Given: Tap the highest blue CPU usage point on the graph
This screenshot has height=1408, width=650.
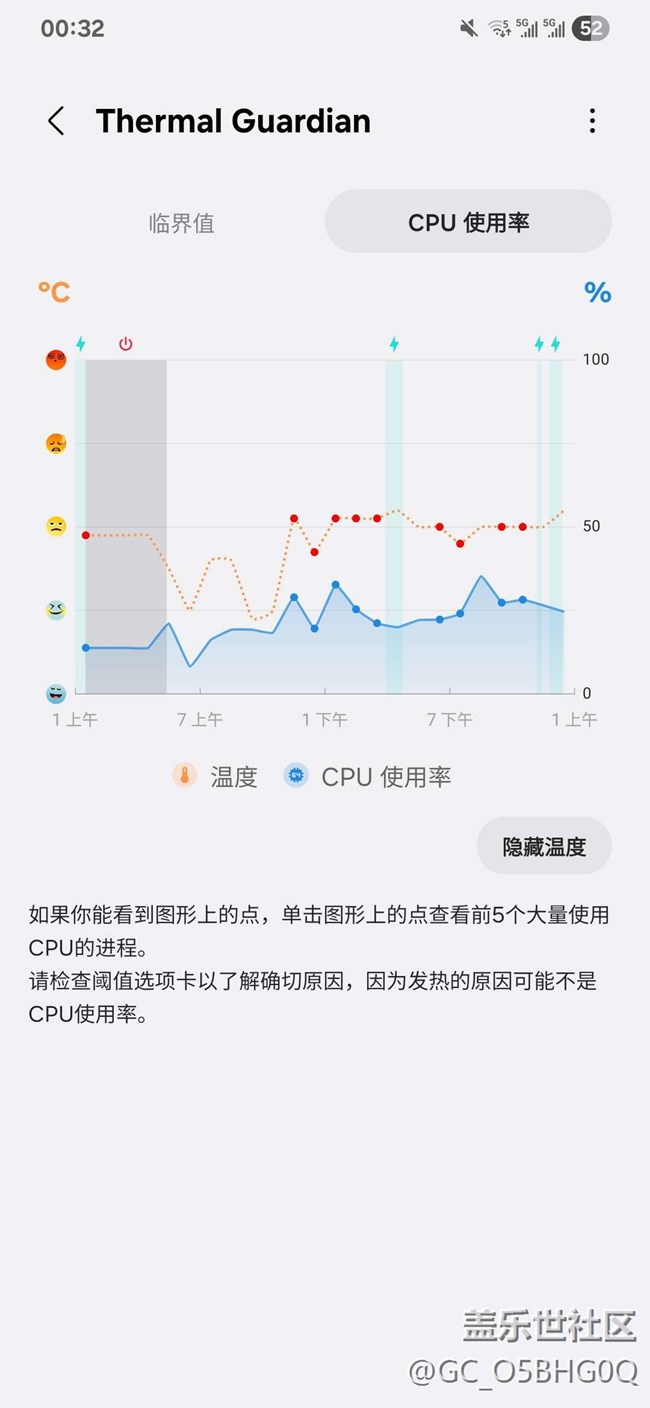Looking at the screenshot, I should click(335, 585).
